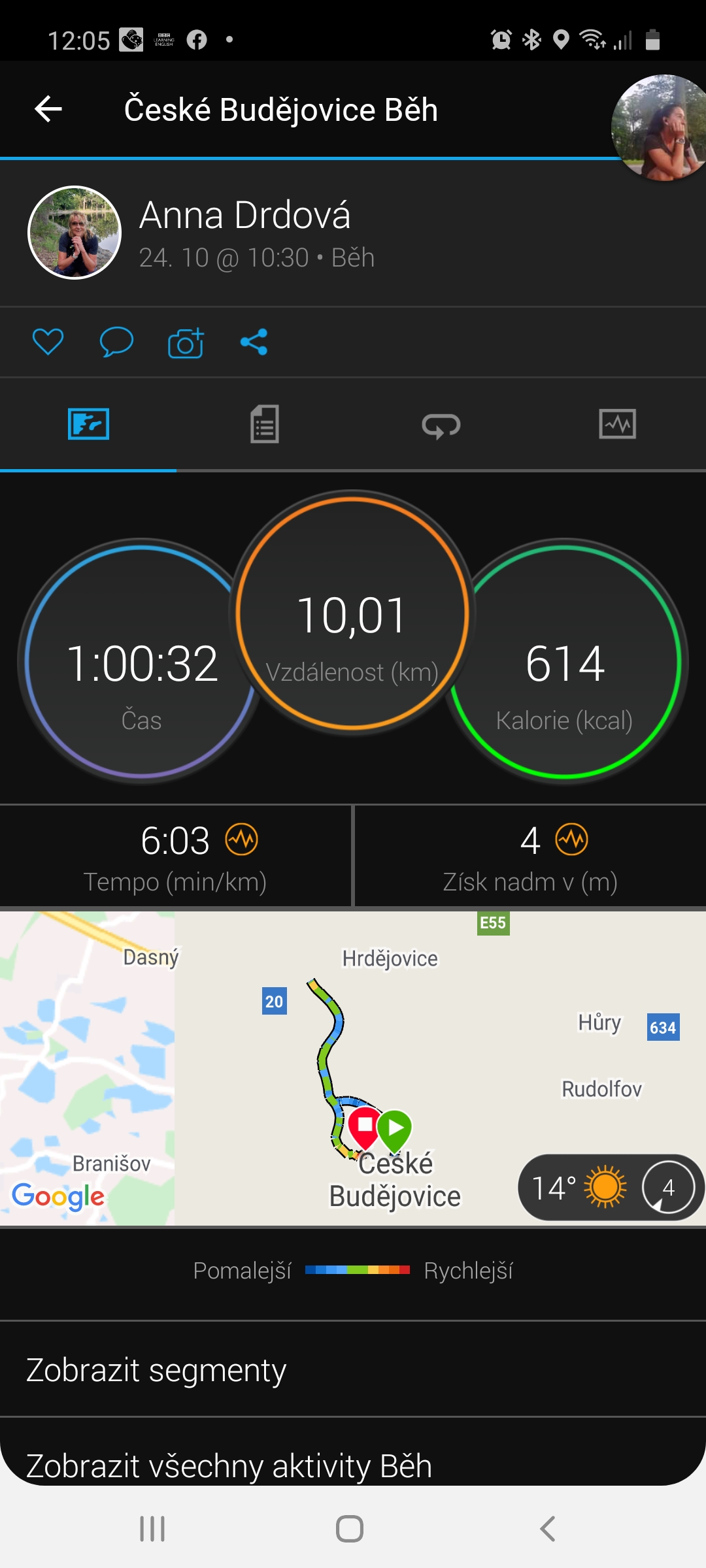Open the elevation gain chart icon

click(572, 840)
